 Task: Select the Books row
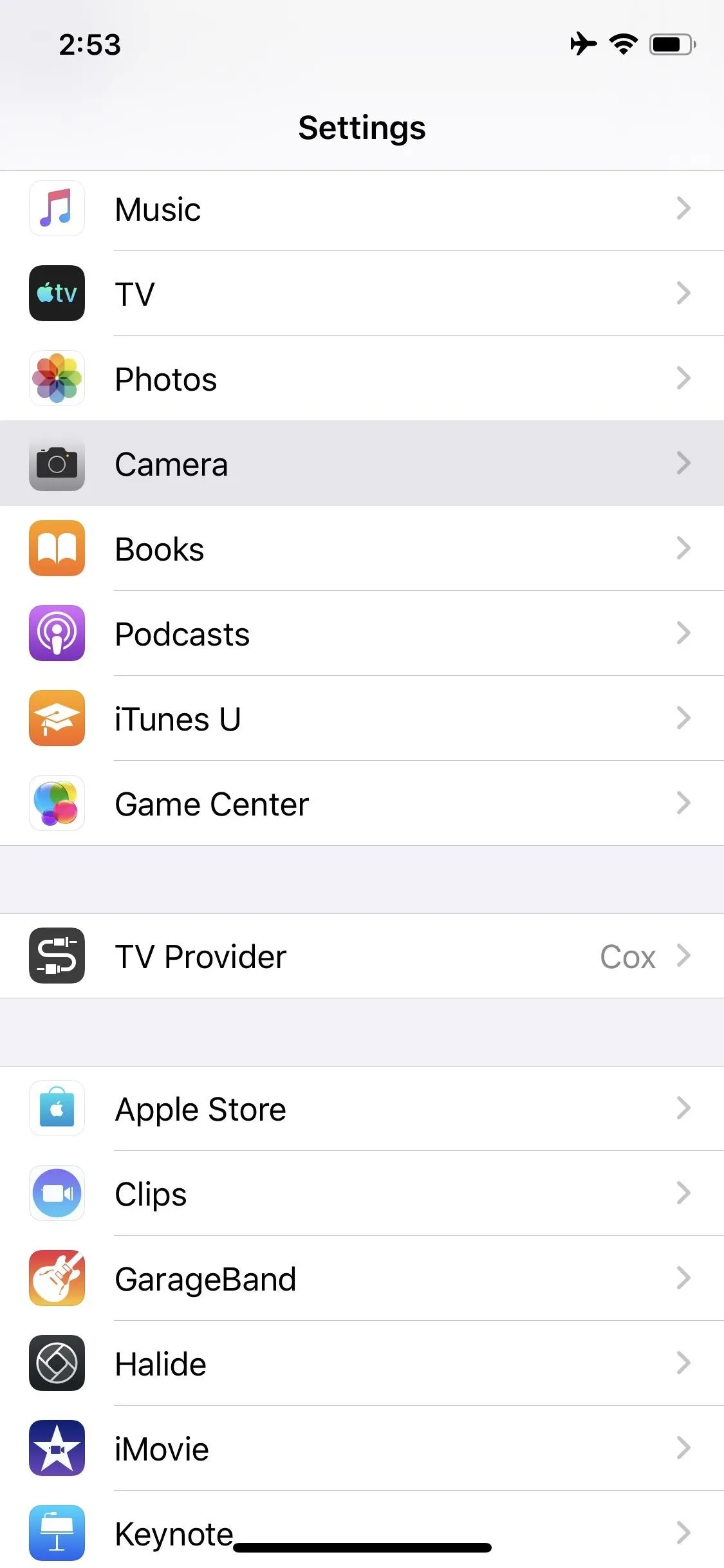coord(362,548)
